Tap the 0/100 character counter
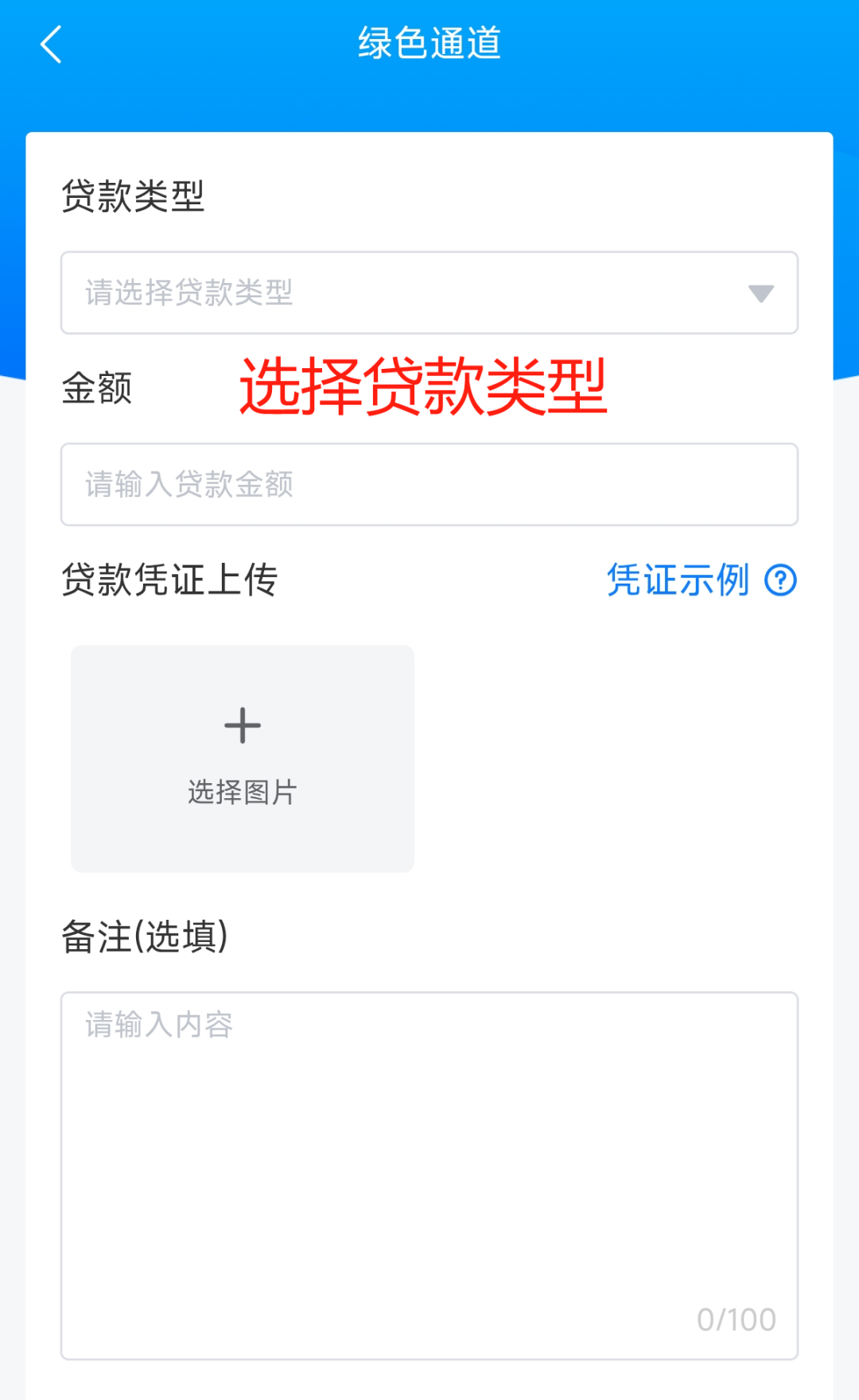This screenshot has width=859, height=1400. point(736,1317)
